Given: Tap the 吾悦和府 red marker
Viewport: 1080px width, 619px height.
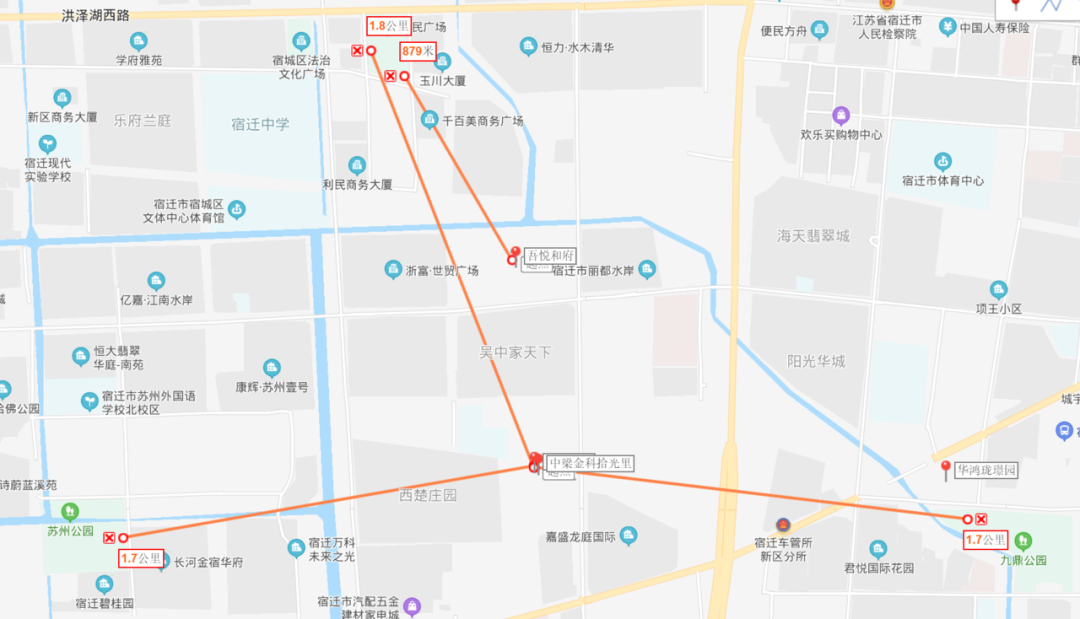Looking at the screenshot, I should coord(515,254).
